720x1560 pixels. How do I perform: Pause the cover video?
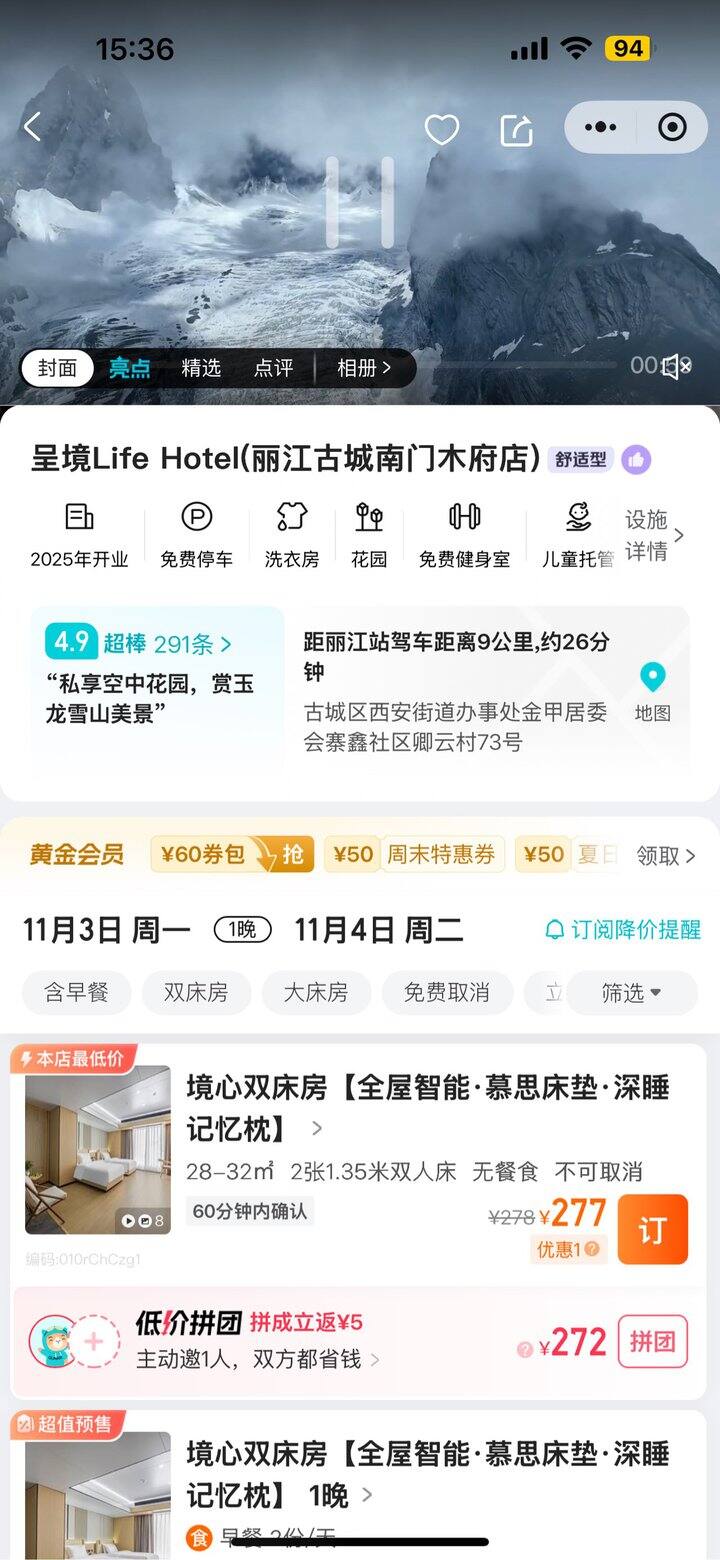click(x=360, y=203)
